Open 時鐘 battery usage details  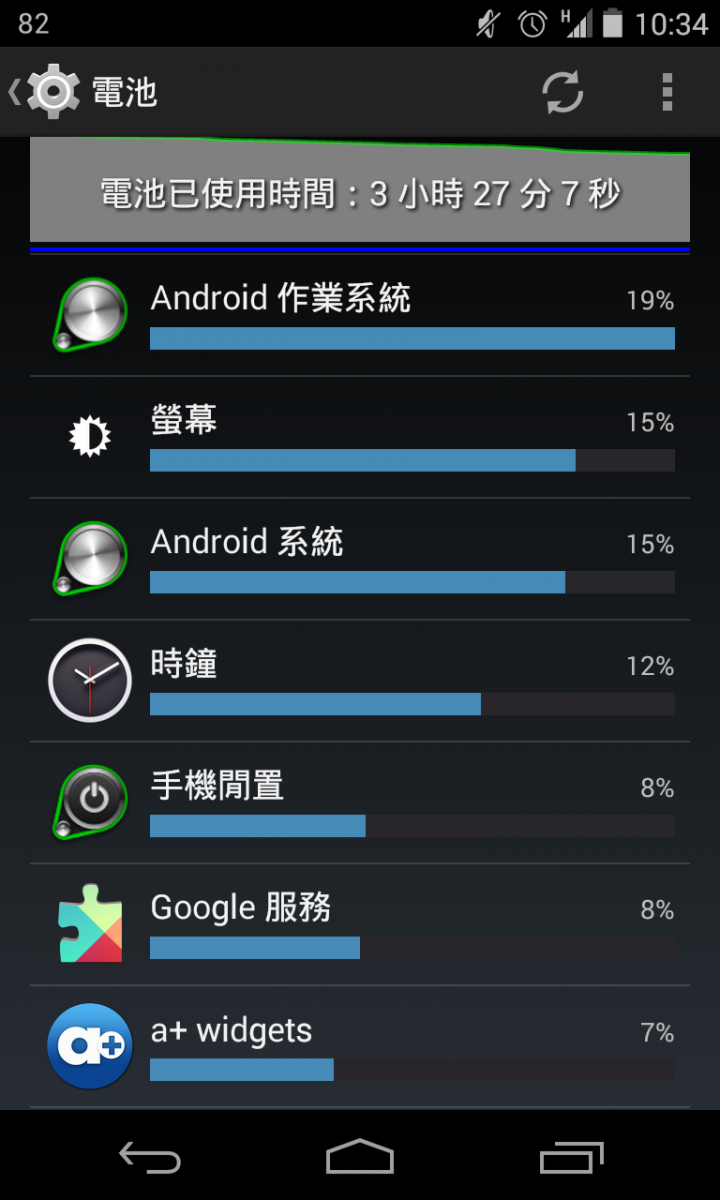pos(360,682)
